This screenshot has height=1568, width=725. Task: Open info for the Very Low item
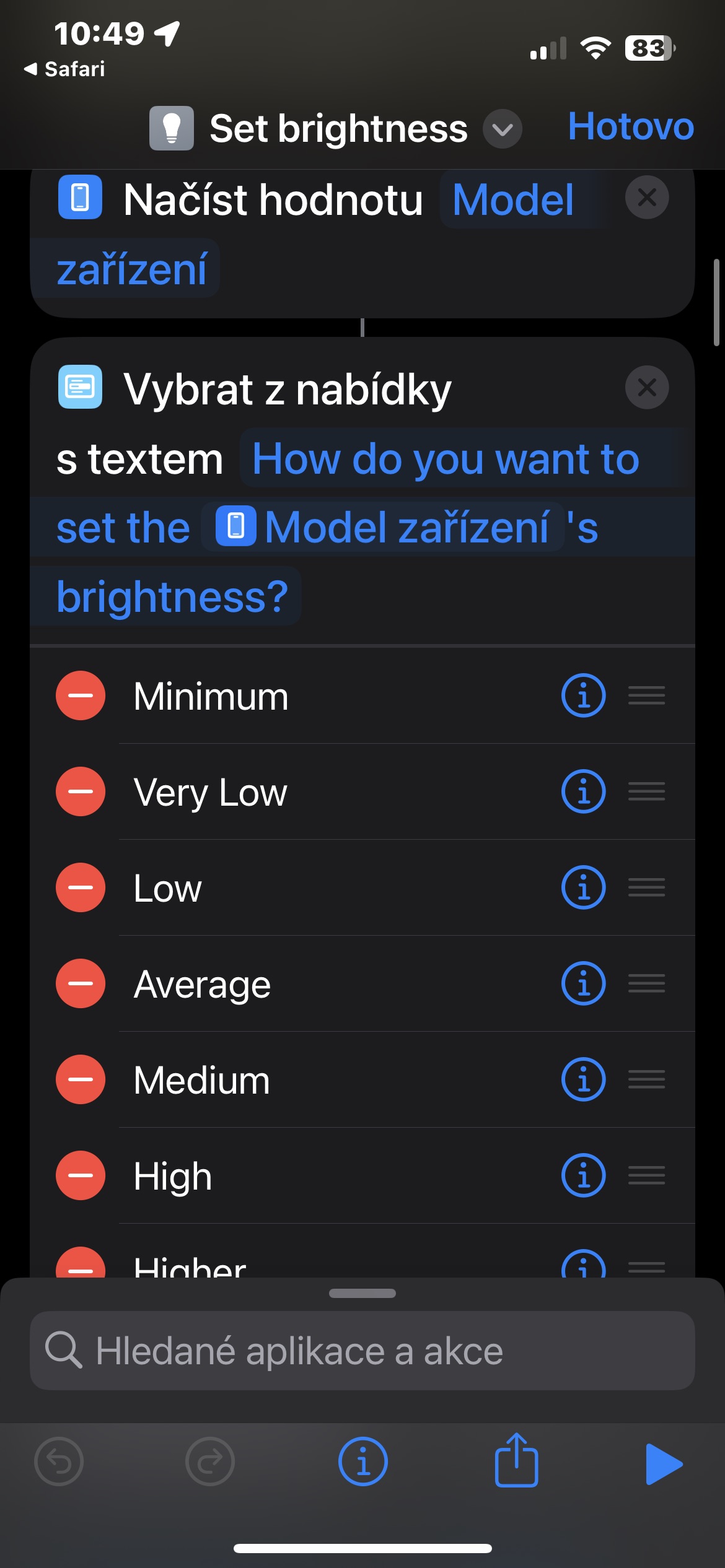tap(583, 791)
